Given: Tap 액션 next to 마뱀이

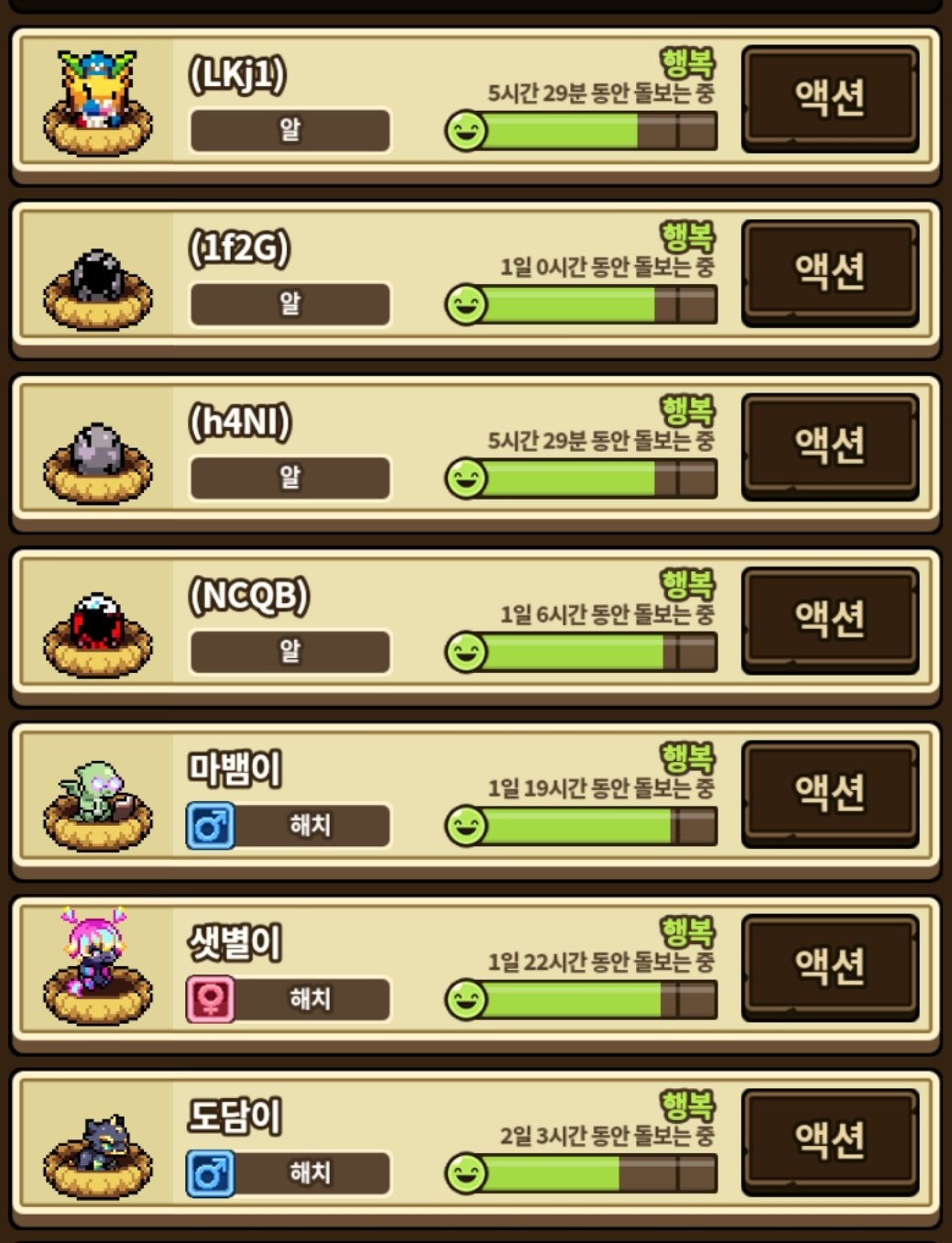Looking at the screenshot, I should click(x=829, y=792).
